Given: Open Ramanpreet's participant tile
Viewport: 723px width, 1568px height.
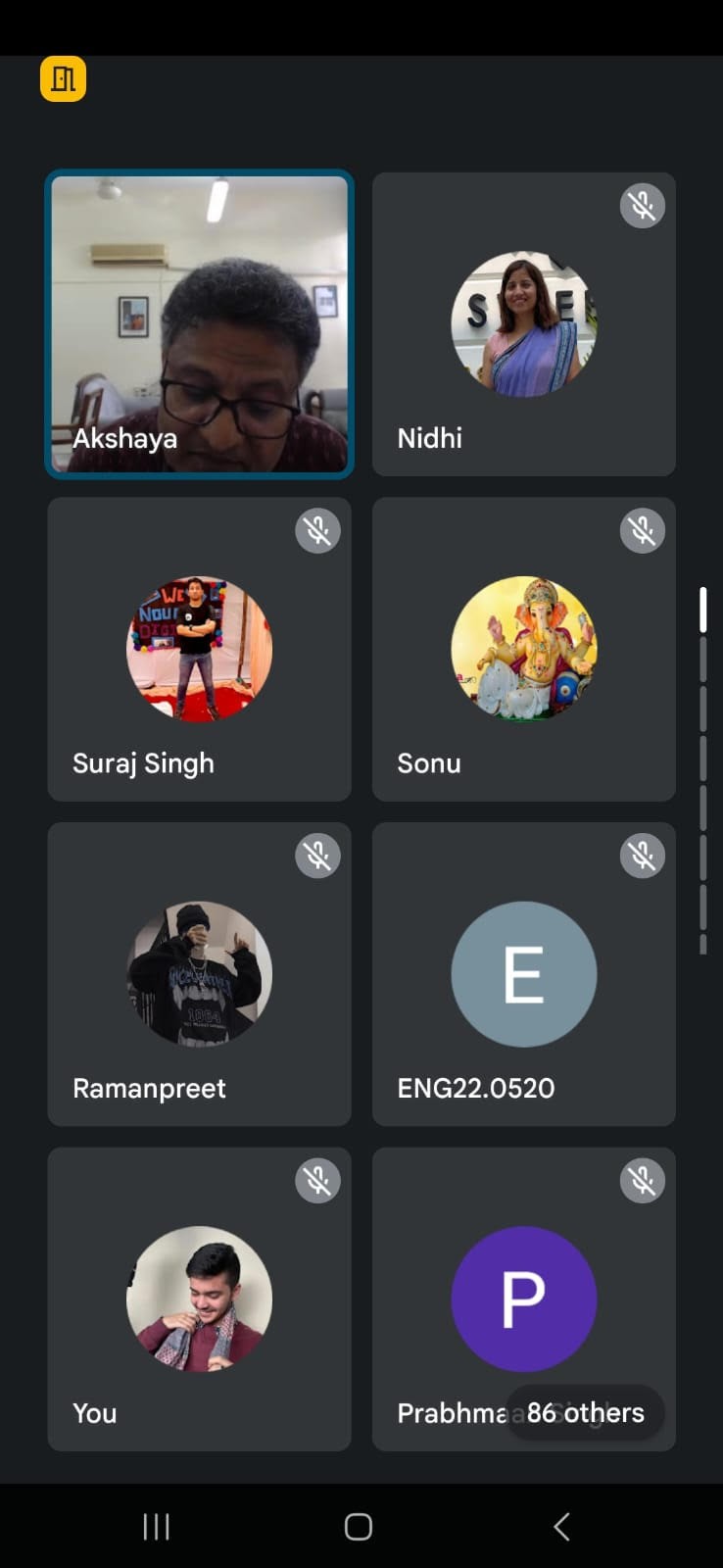Looking at the screenshot, I should pos(199,973).
